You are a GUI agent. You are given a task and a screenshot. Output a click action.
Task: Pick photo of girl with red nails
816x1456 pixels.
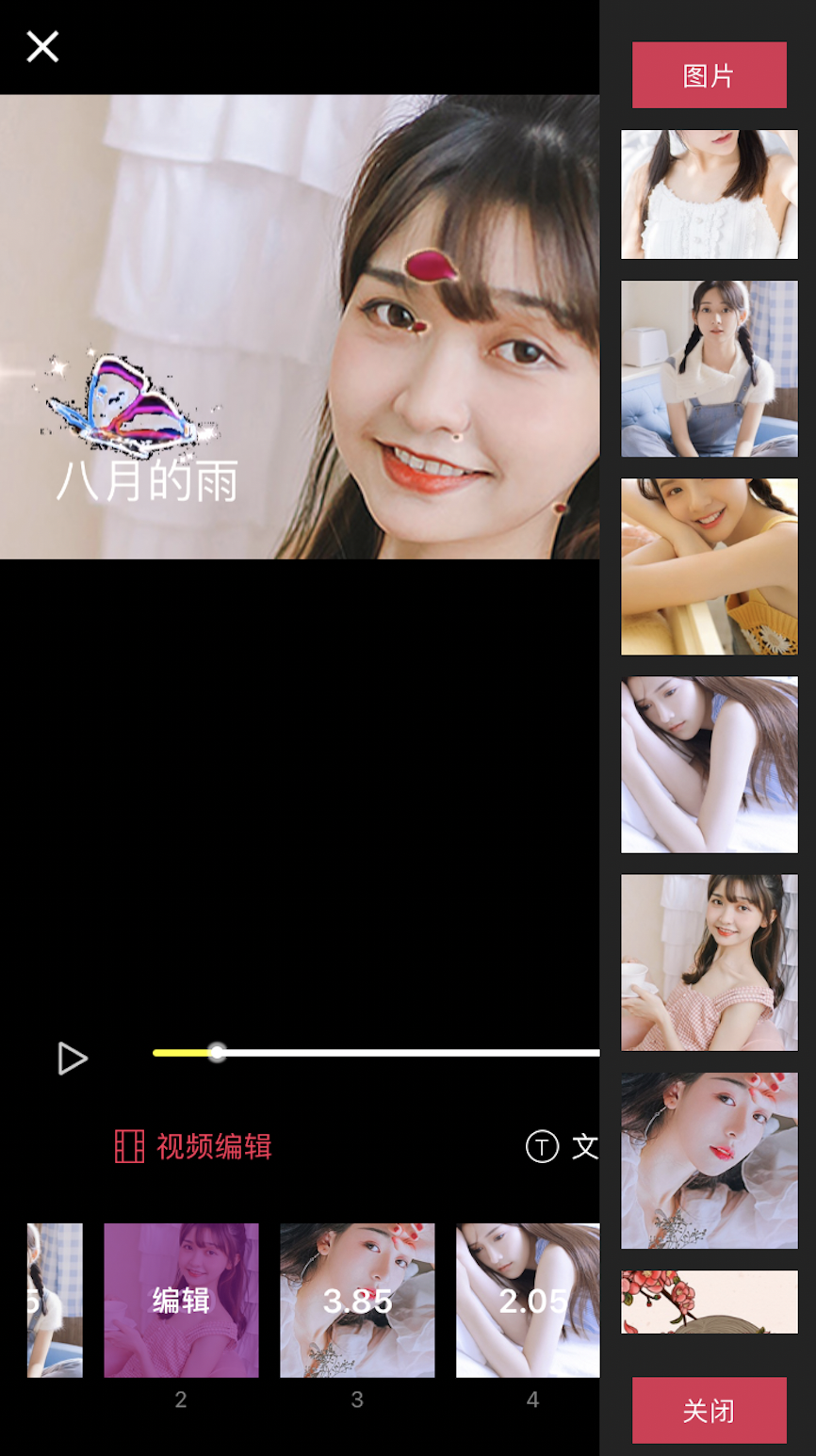pyautogui.click(x=709, y=1160)
